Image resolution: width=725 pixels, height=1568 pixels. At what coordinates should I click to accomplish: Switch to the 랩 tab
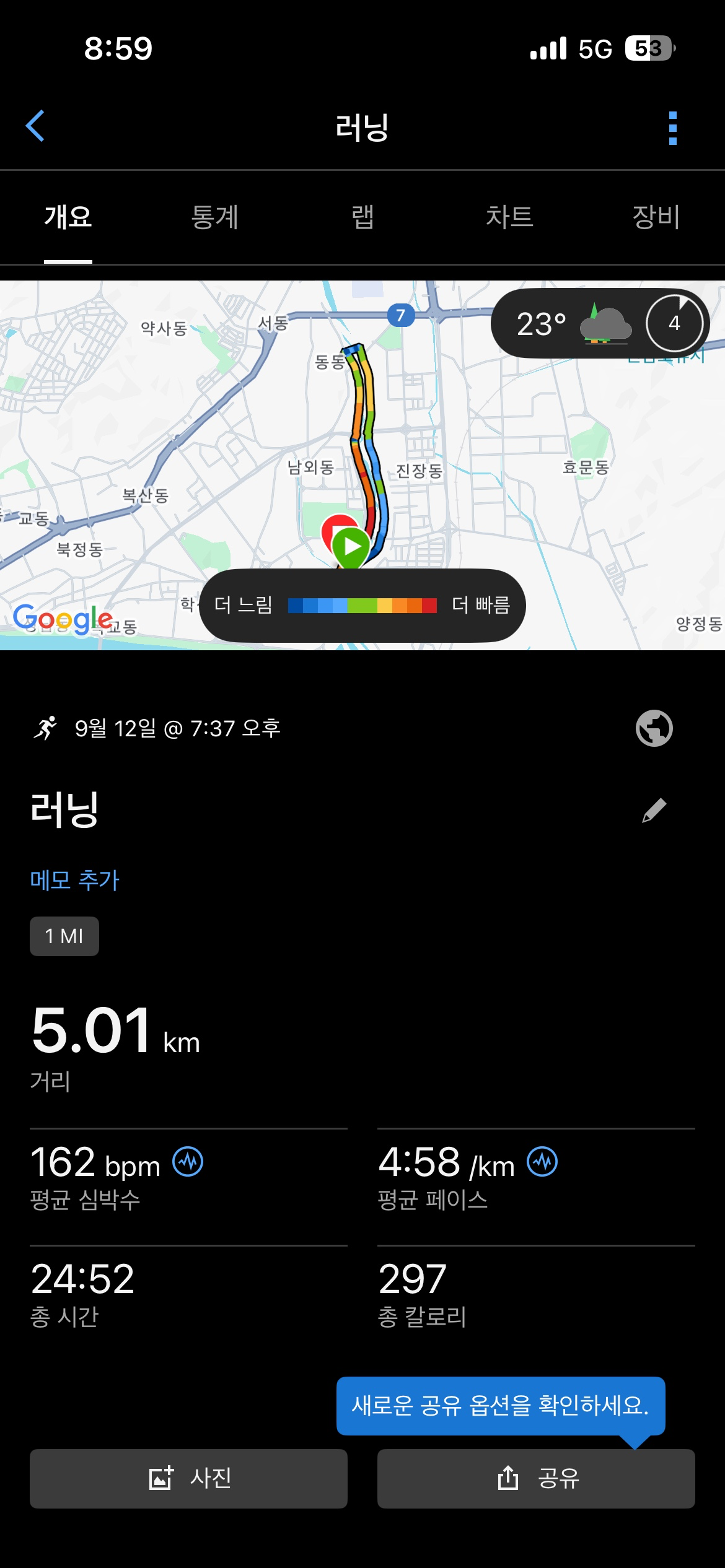click(x=362, y=218)
